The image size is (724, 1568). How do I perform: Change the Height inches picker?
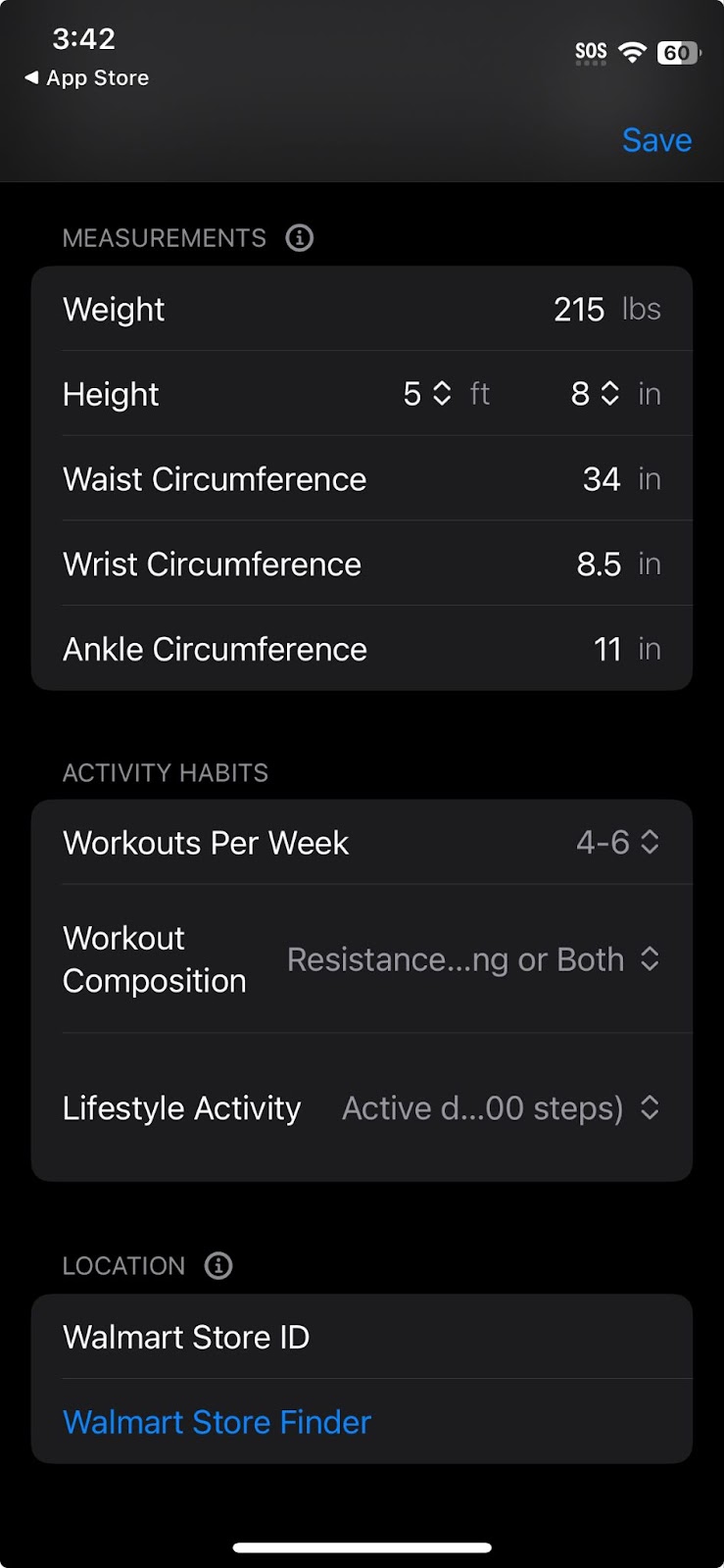pos(596,394)
